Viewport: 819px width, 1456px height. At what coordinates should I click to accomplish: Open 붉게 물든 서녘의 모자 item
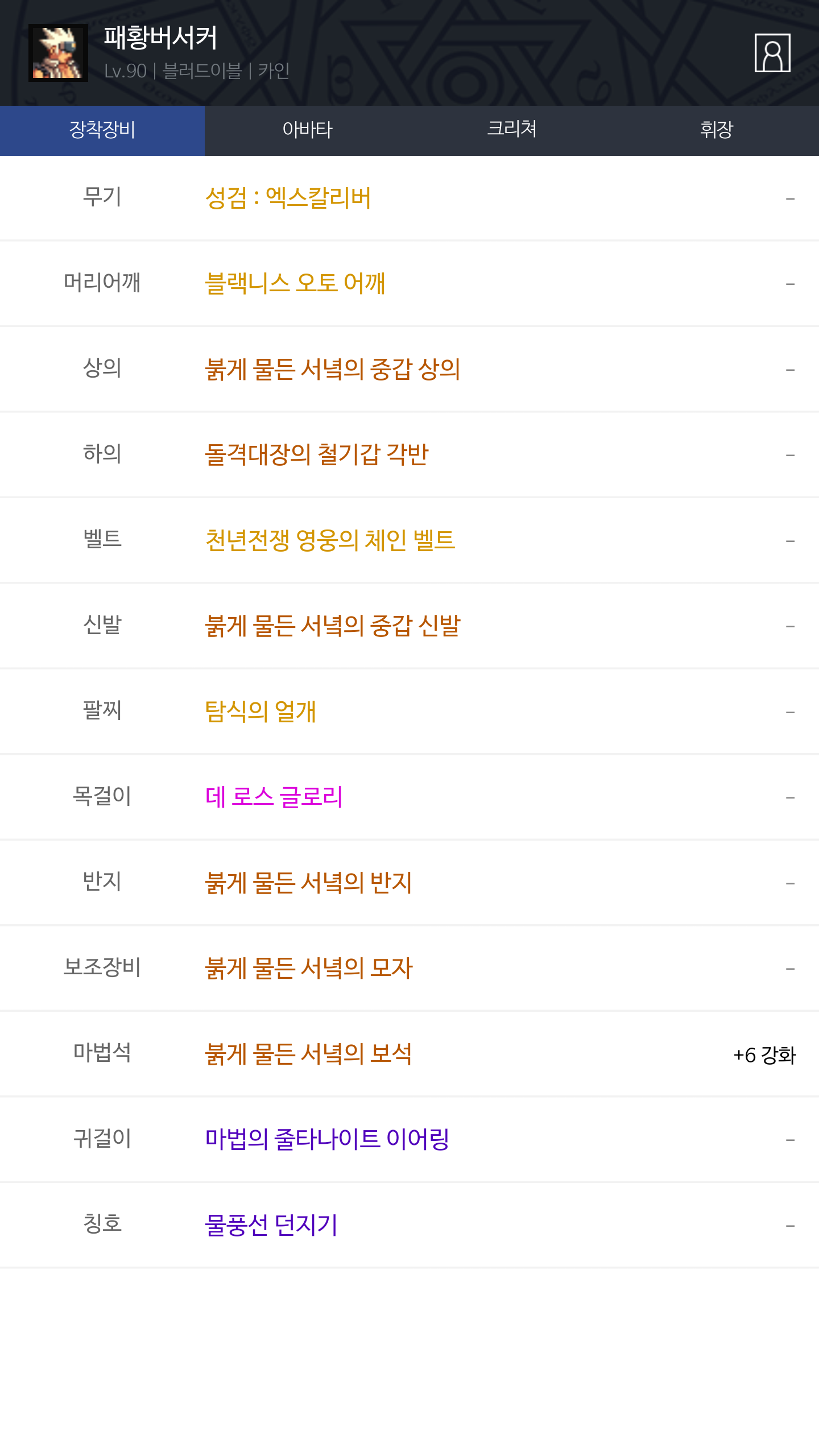point(309,968)
